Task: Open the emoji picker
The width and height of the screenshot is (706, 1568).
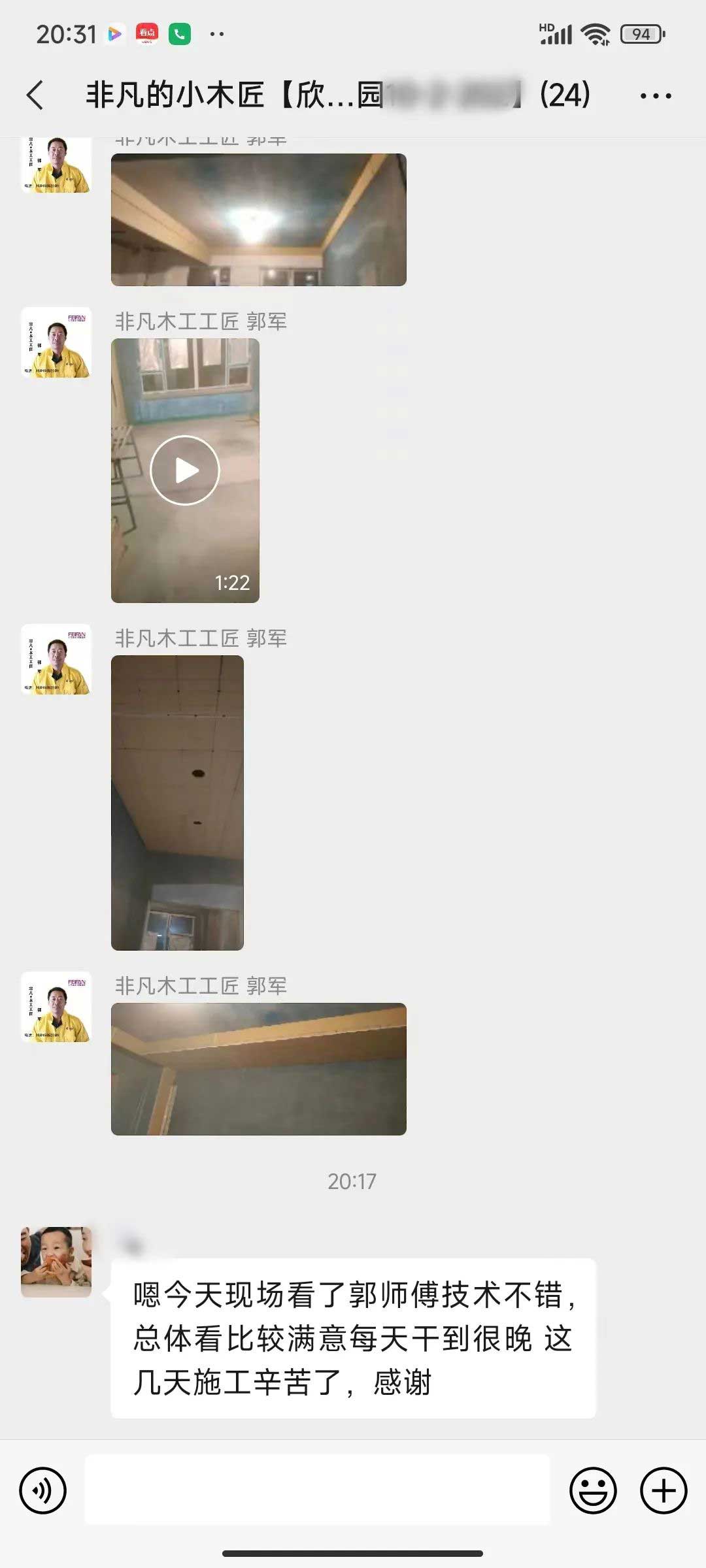Action: (x=593, y=1490)
